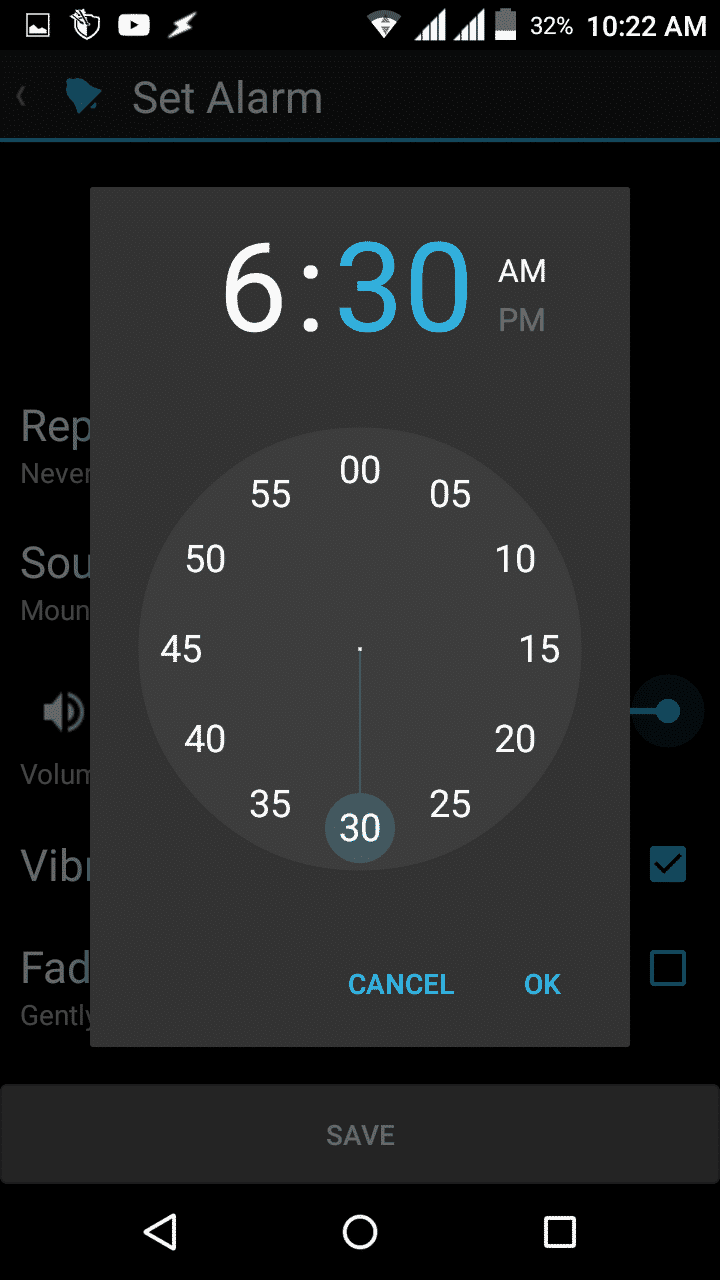Go back with the system back button

point(161,1232)
